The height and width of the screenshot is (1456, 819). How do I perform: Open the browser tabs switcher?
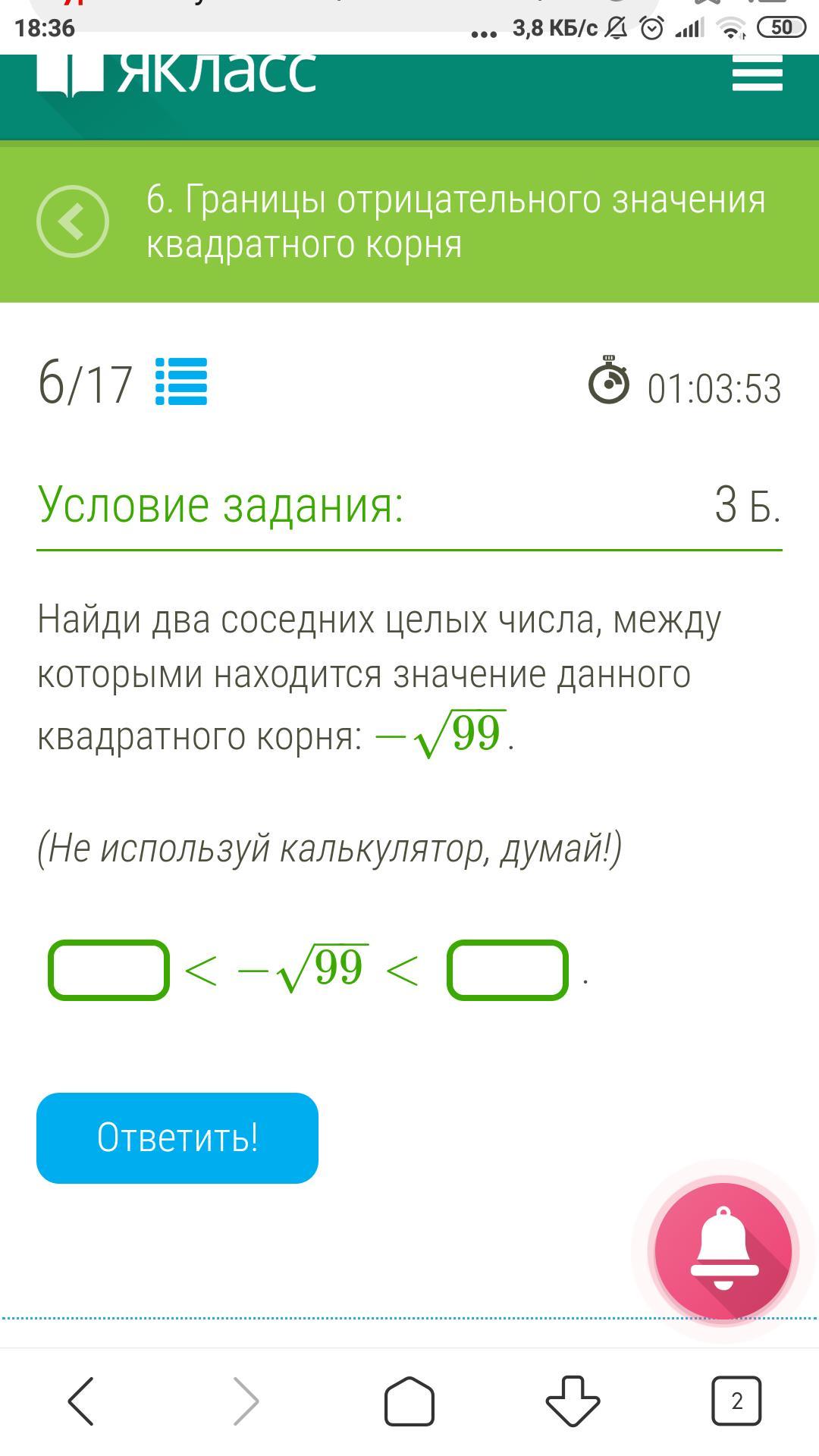point(736,1401)
